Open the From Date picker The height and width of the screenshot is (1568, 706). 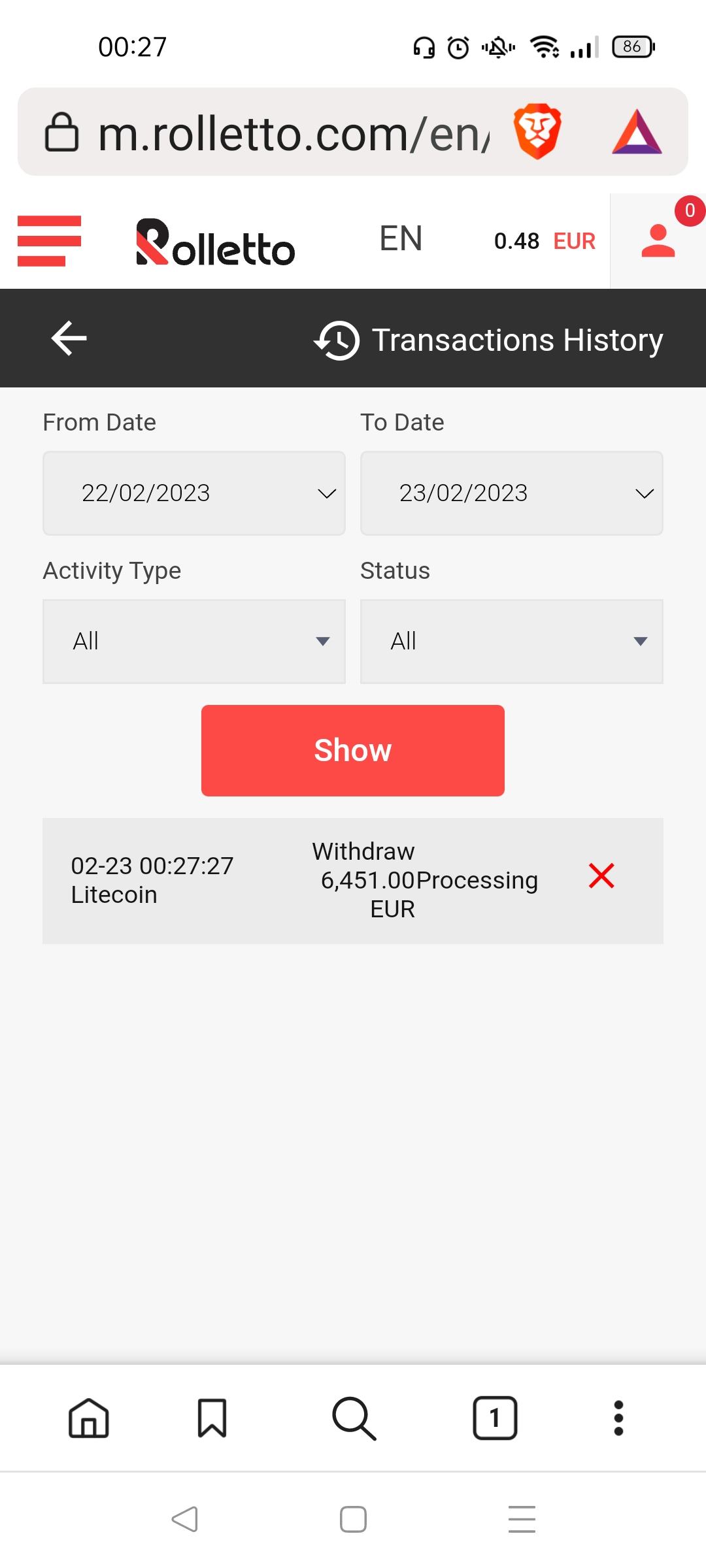(193, 493)
